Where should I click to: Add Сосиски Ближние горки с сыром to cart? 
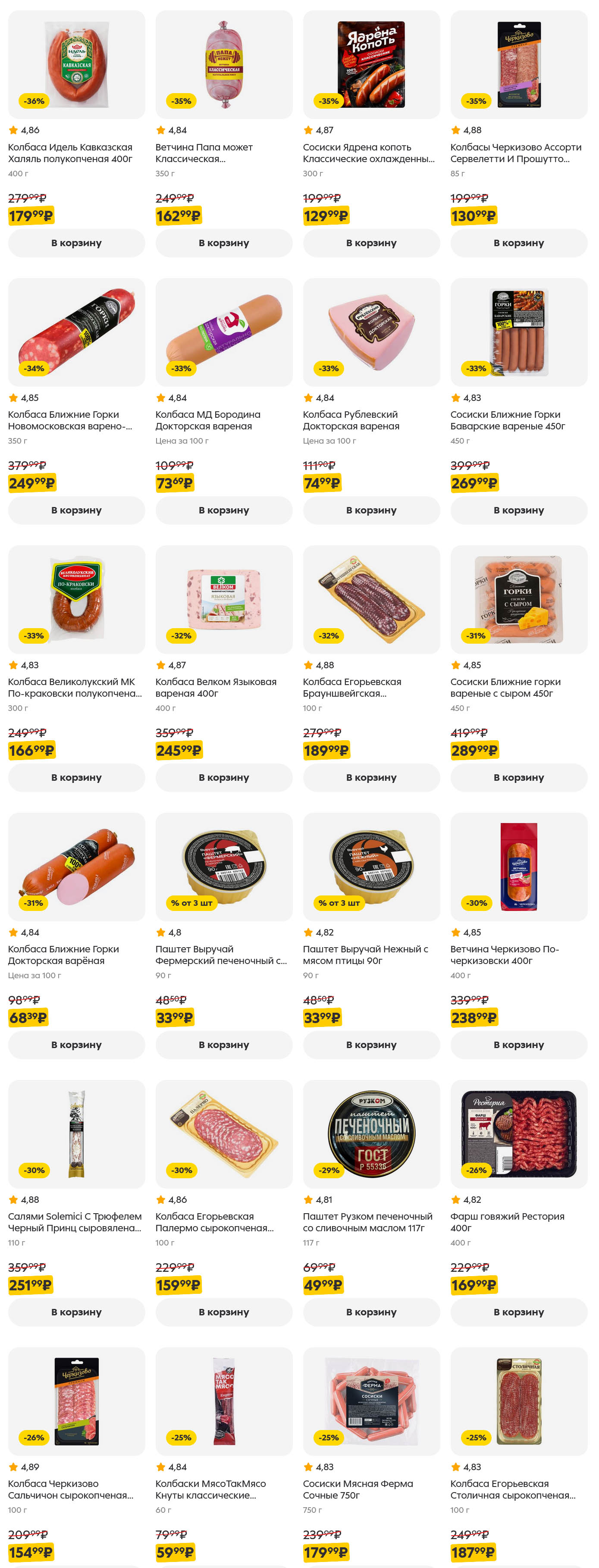coord(518,777)
